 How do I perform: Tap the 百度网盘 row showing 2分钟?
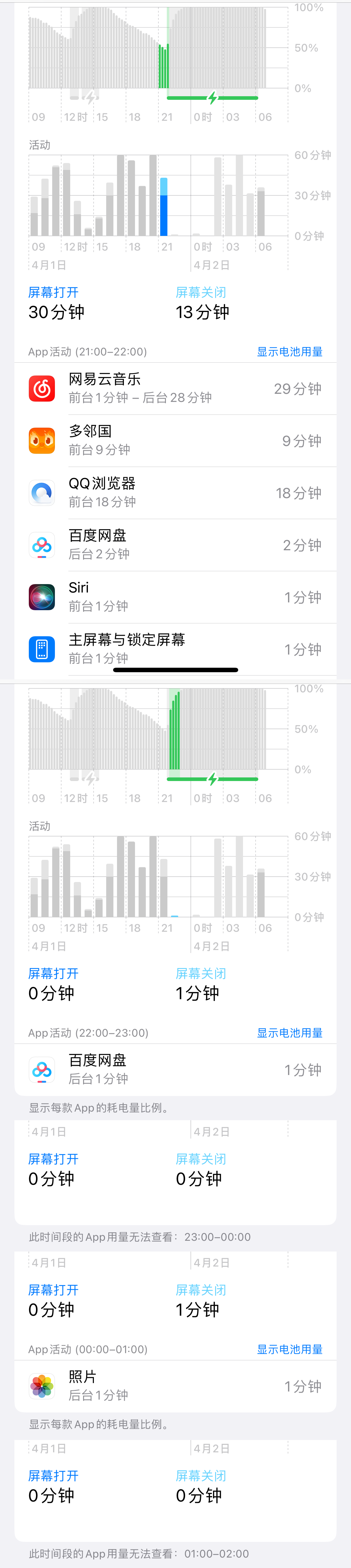click(175, 545)
